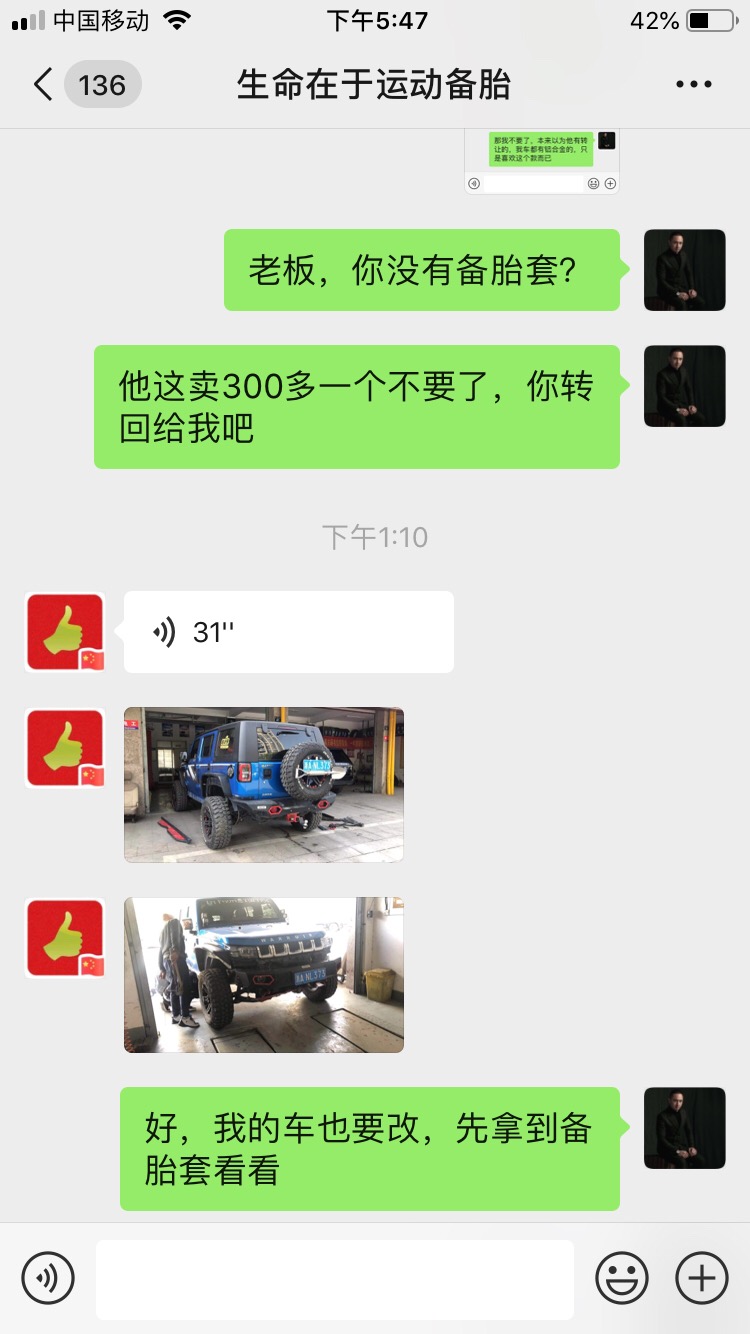View own avatar beside 老板，你没有备胎套
Viewport: 750px width, 1334px height.
click(x=684, y=270)
